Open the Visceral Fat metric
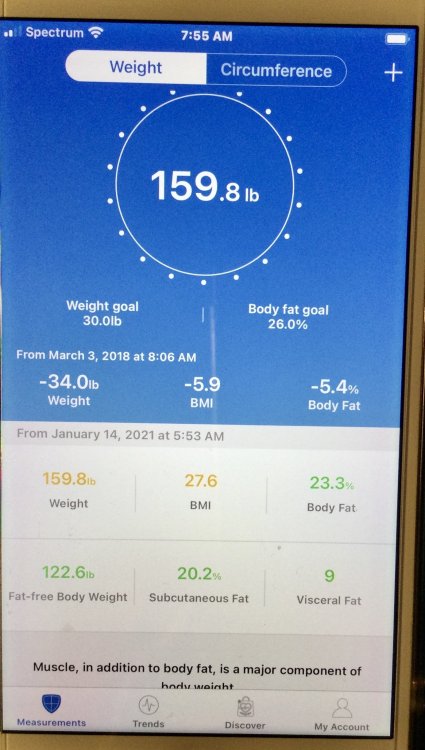Viewport: 425px width, 750px height. (x=329, y=587)
